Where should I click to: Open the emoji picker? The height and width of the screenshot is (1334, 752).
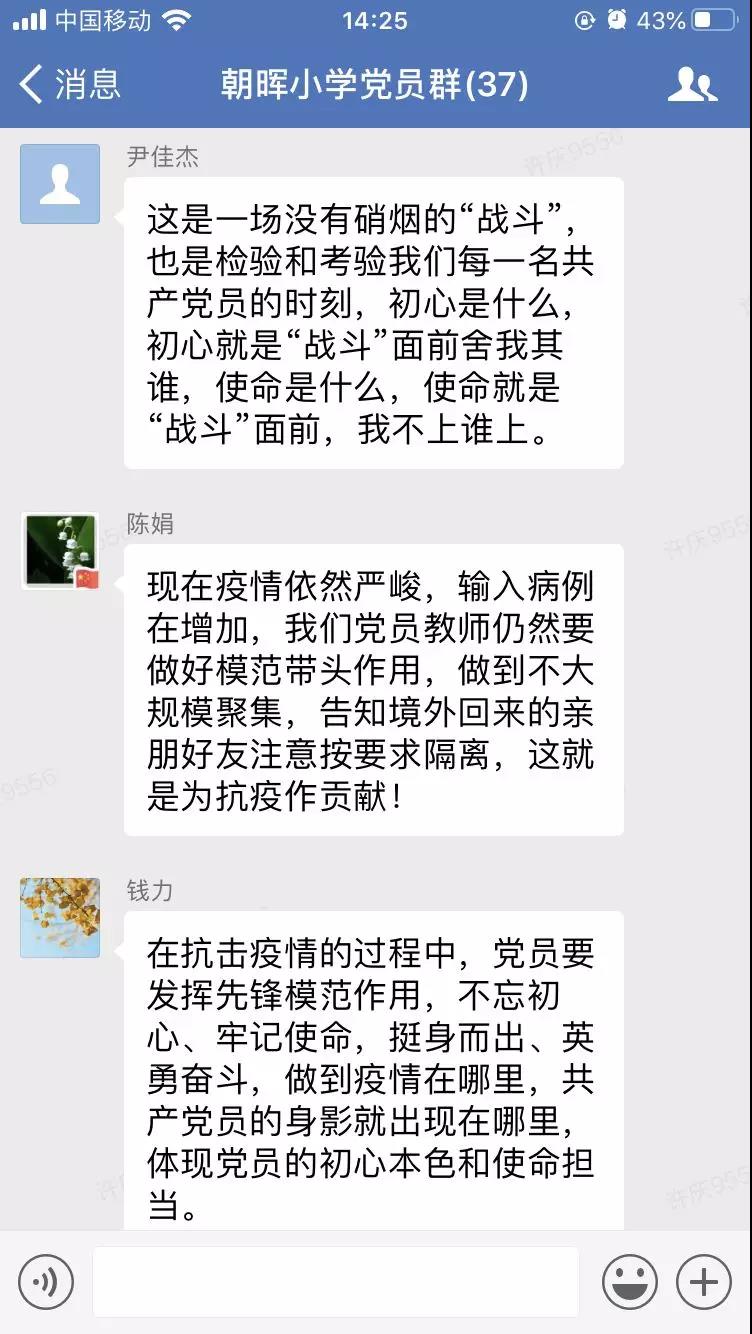(x=630, y=1282)
